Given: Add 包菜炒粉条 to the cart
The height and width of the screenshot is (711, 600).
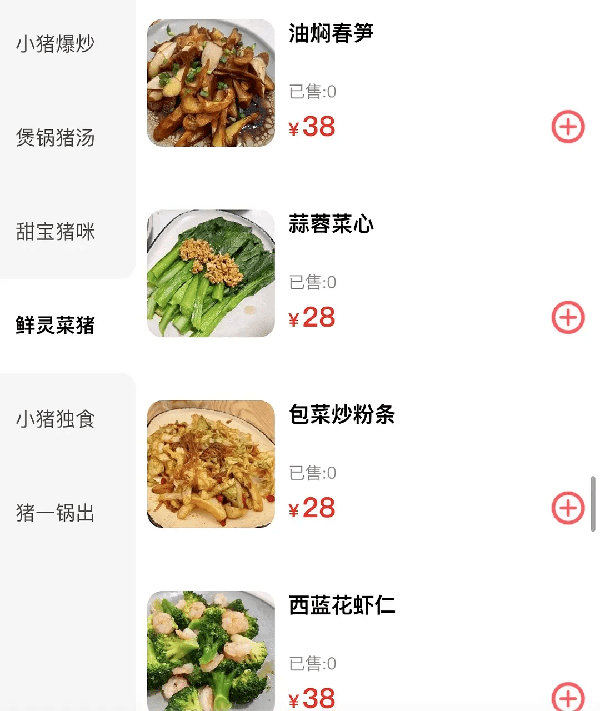Looking at the screenshot, I should click(568, 508).
